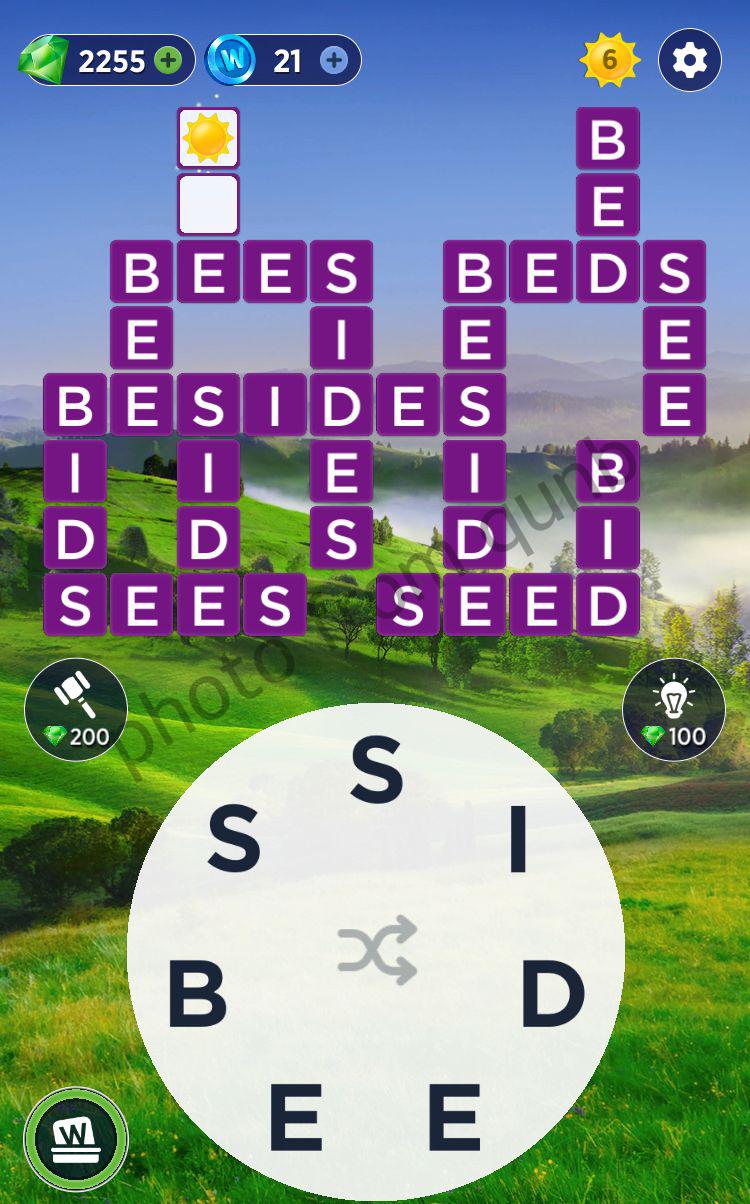
Task: Add more W coins
Action: 334,61
